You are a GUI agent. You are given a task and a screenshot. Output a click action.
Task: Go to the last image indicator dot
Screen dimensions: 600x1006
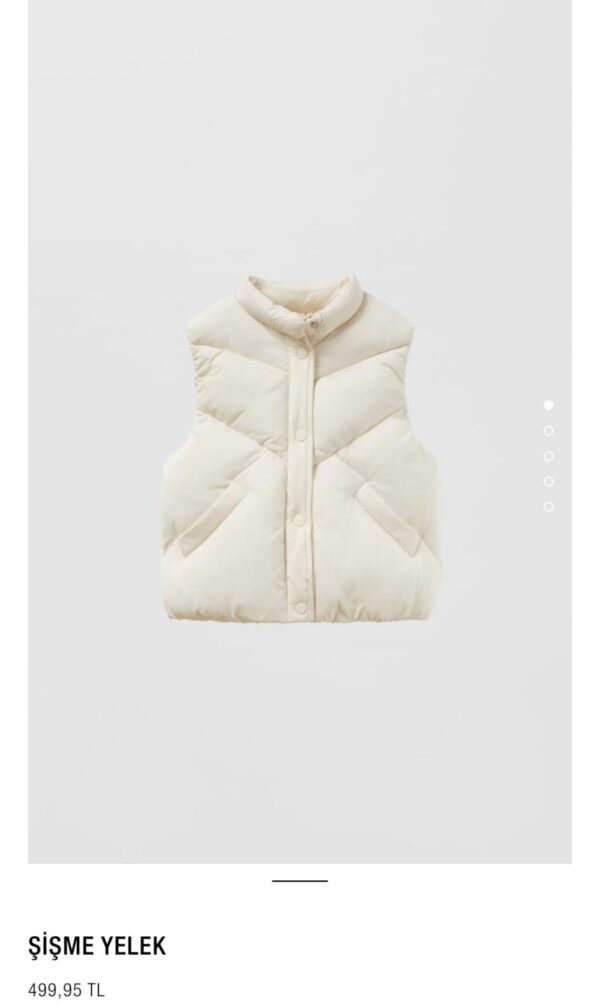coord(548,507)
